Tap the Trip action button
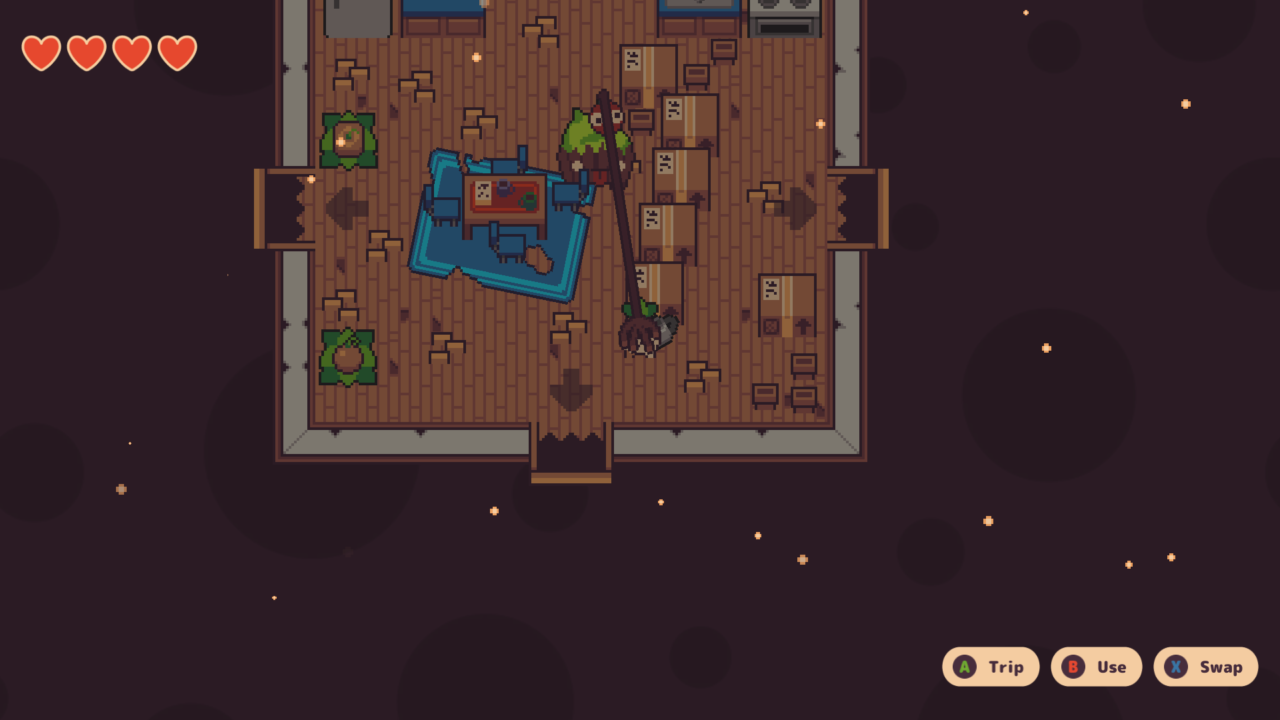Screen dimensions: 1280x720 coord(990,667)
